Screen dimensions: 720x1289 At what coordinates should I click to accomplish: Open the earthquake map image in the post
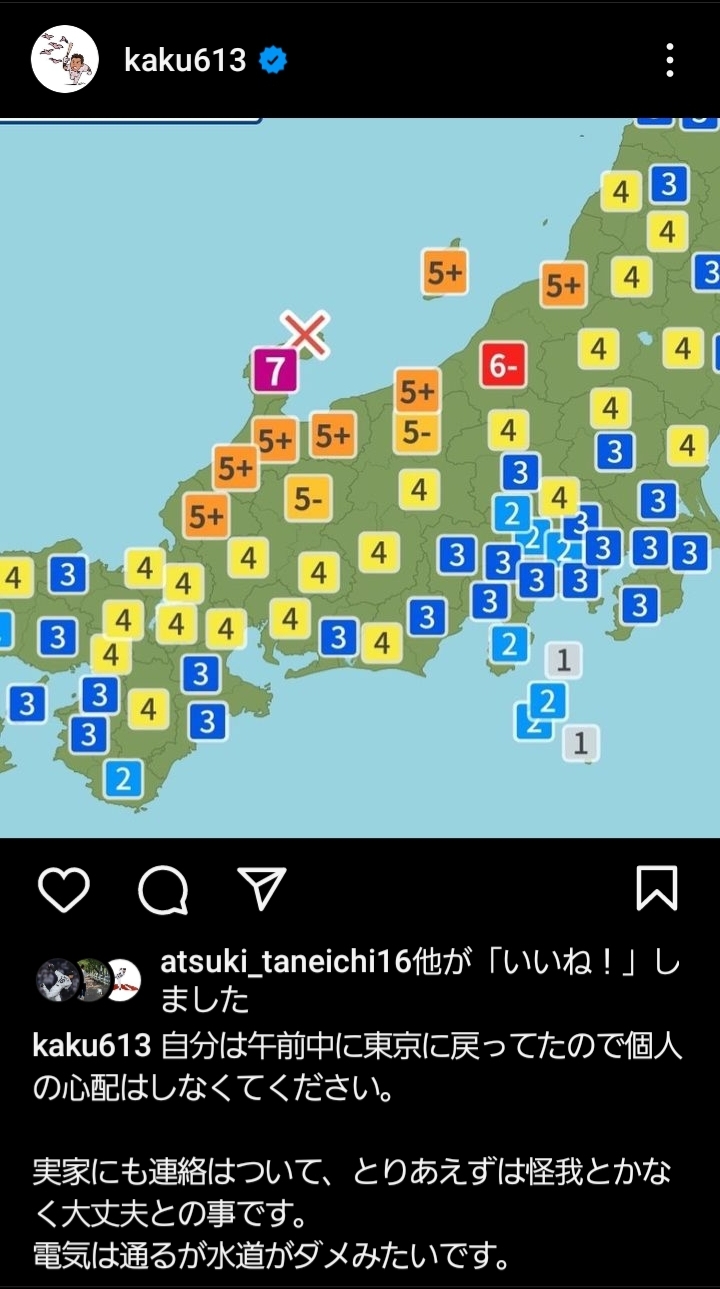[360, 478]
